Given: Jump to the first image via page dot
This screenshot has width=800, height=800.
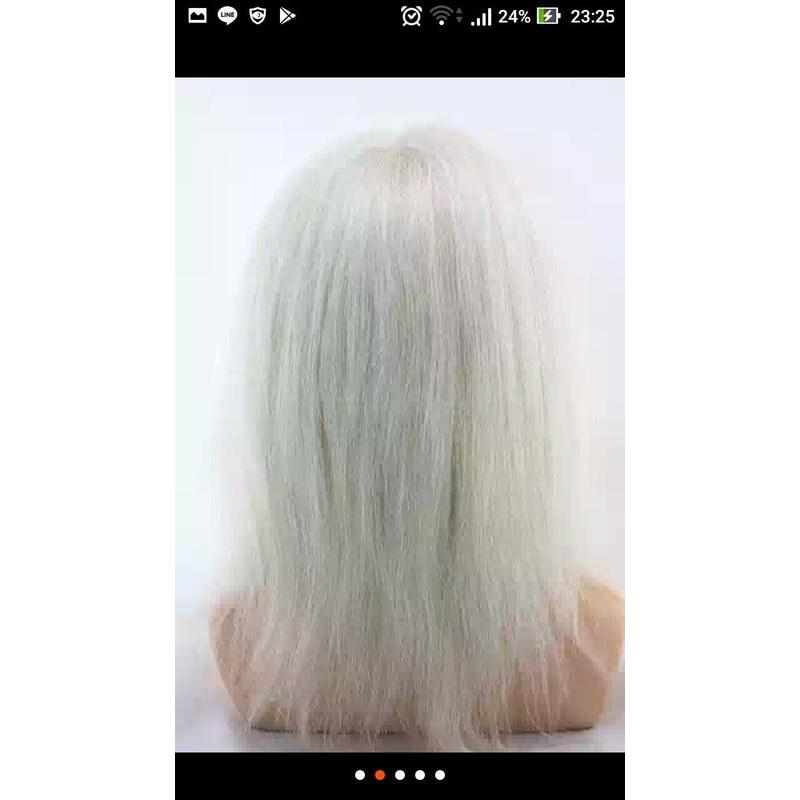Looking at the screenshot, I should 360,775.
